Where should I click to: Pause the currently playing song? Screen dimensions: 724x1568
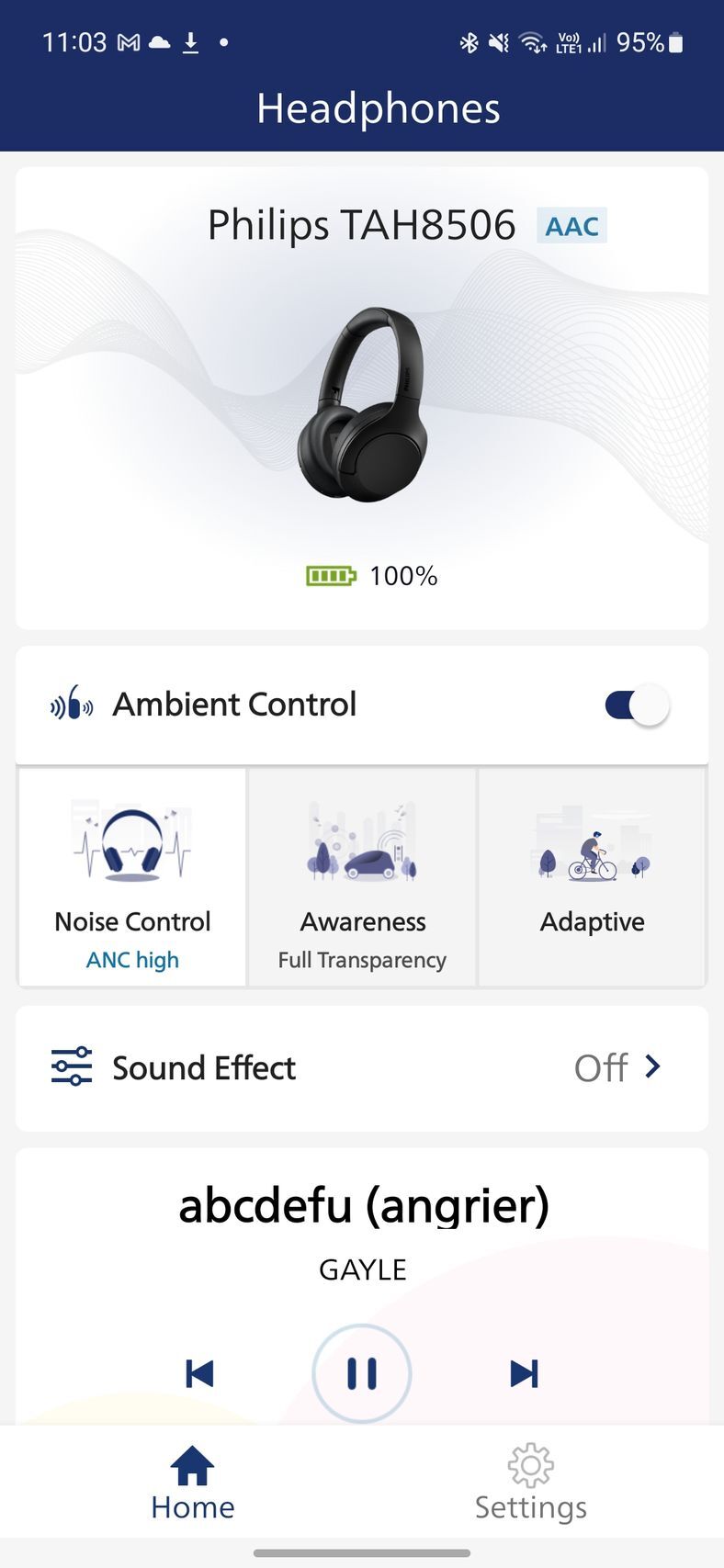(361, 1371)
